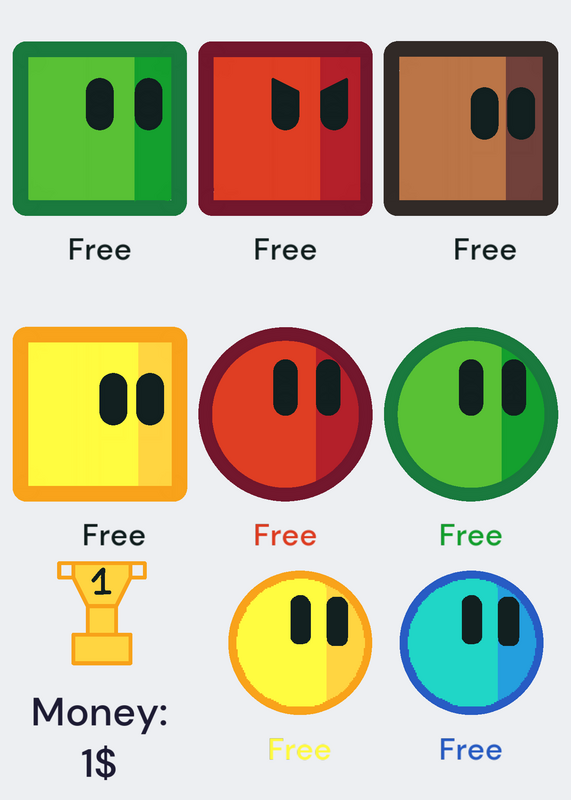Select the green square skin
571x800 pixels.
pos(100,129)
